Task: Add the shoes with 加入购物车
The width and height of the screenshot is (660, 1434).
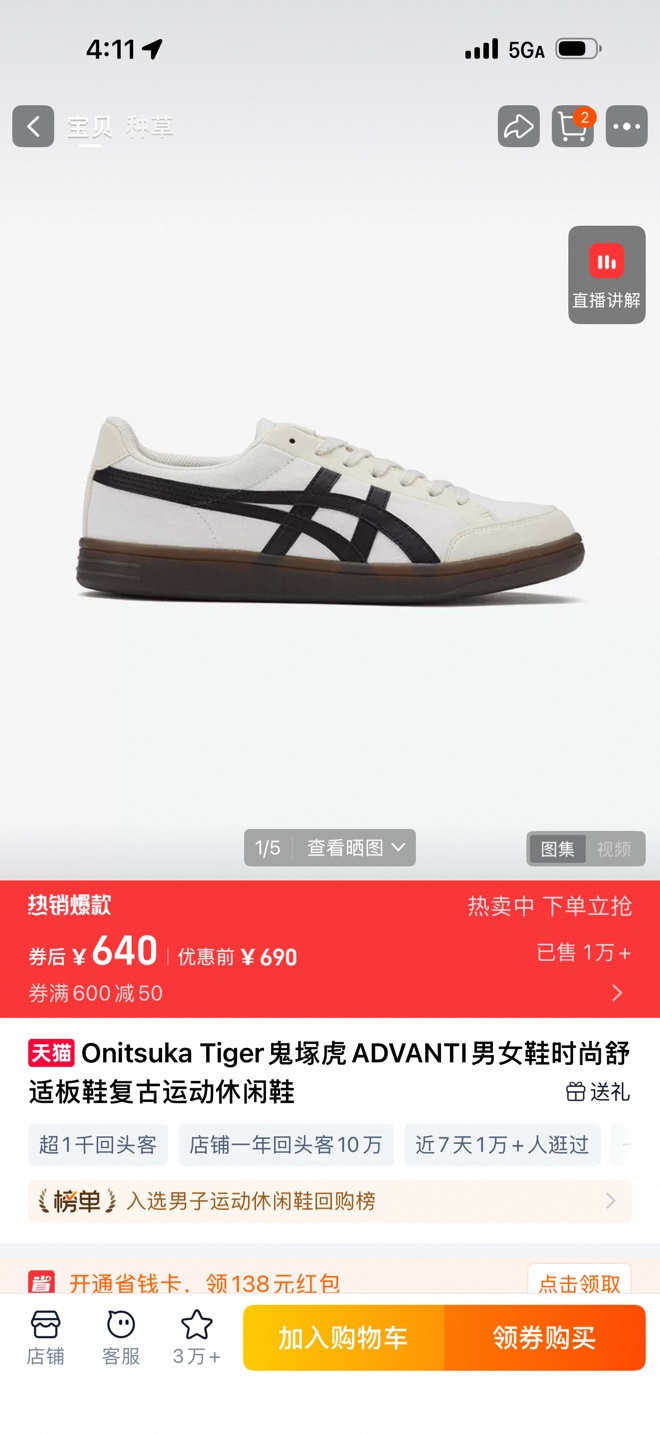Action: [343, 1338]
